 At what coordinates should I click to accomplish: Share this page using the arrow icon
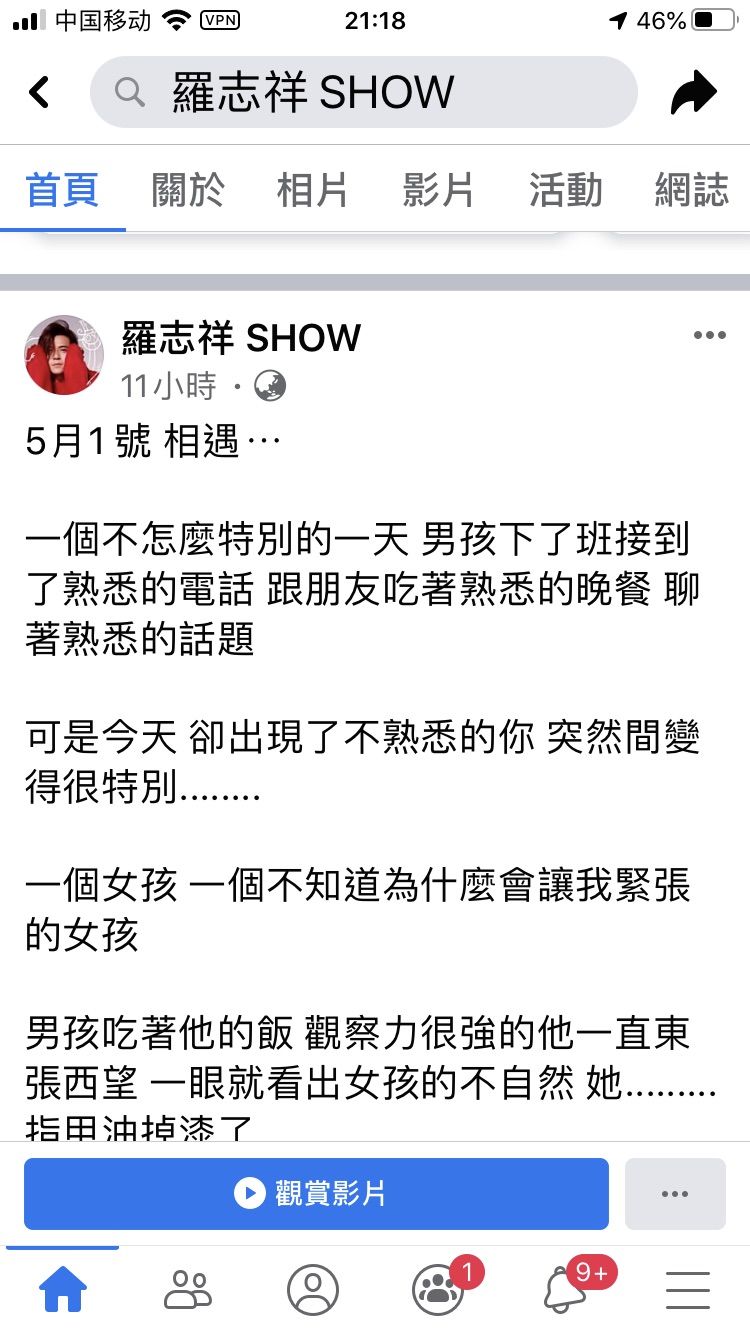pyautogui.click(x=694, y=93)
